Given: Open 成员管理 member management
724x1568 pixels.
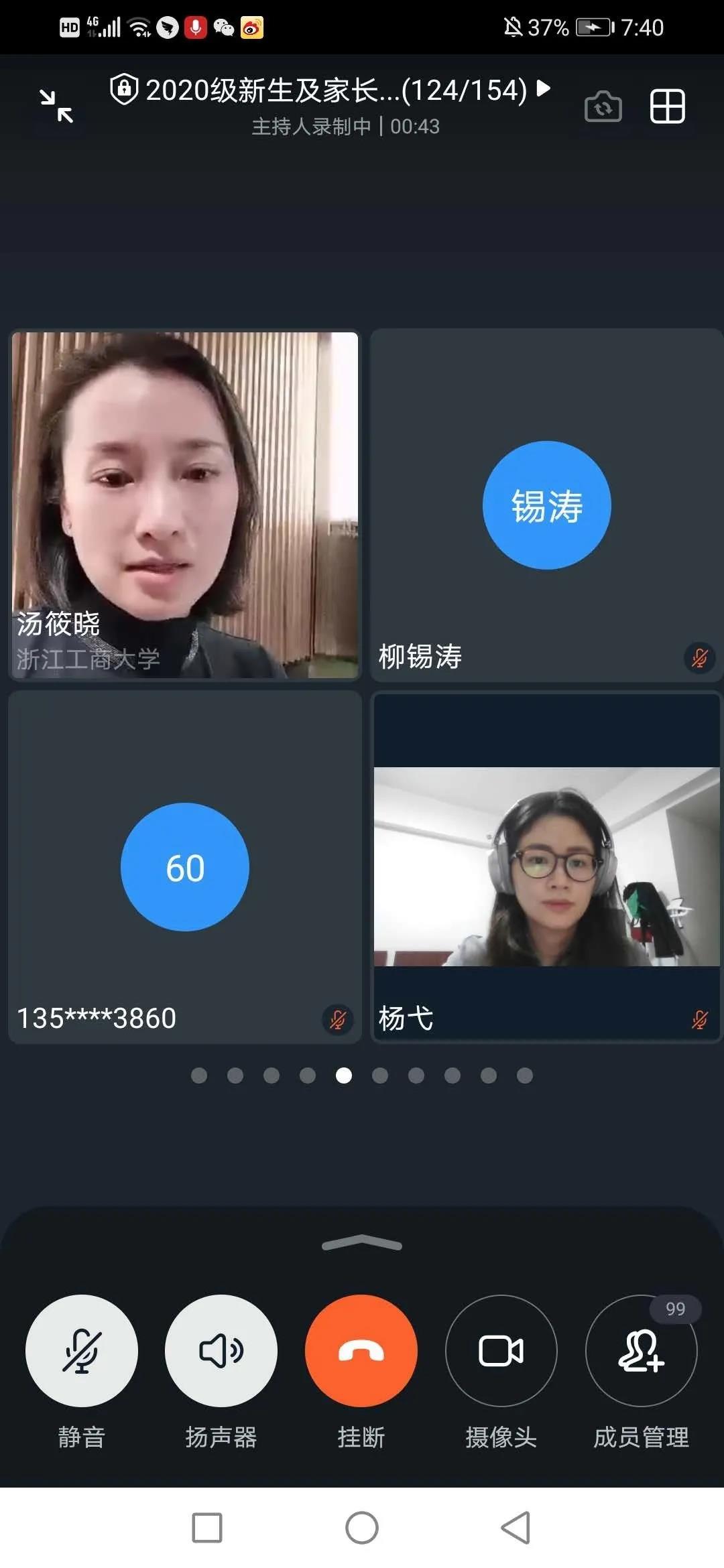Looking at the screenshot, I should [641, 1350].
